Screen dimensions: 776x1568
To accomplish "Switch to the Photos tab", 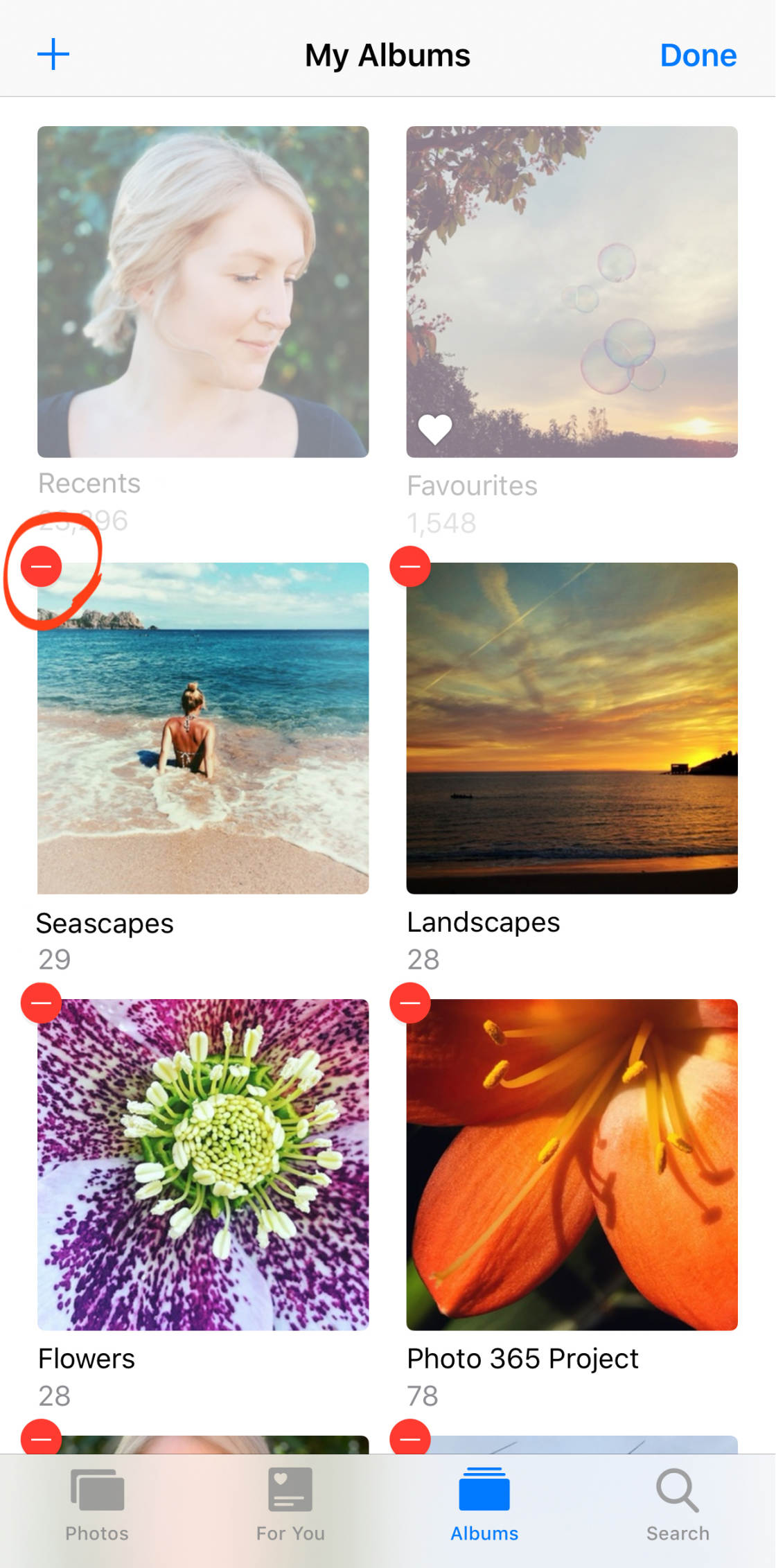I will 97,1504.
